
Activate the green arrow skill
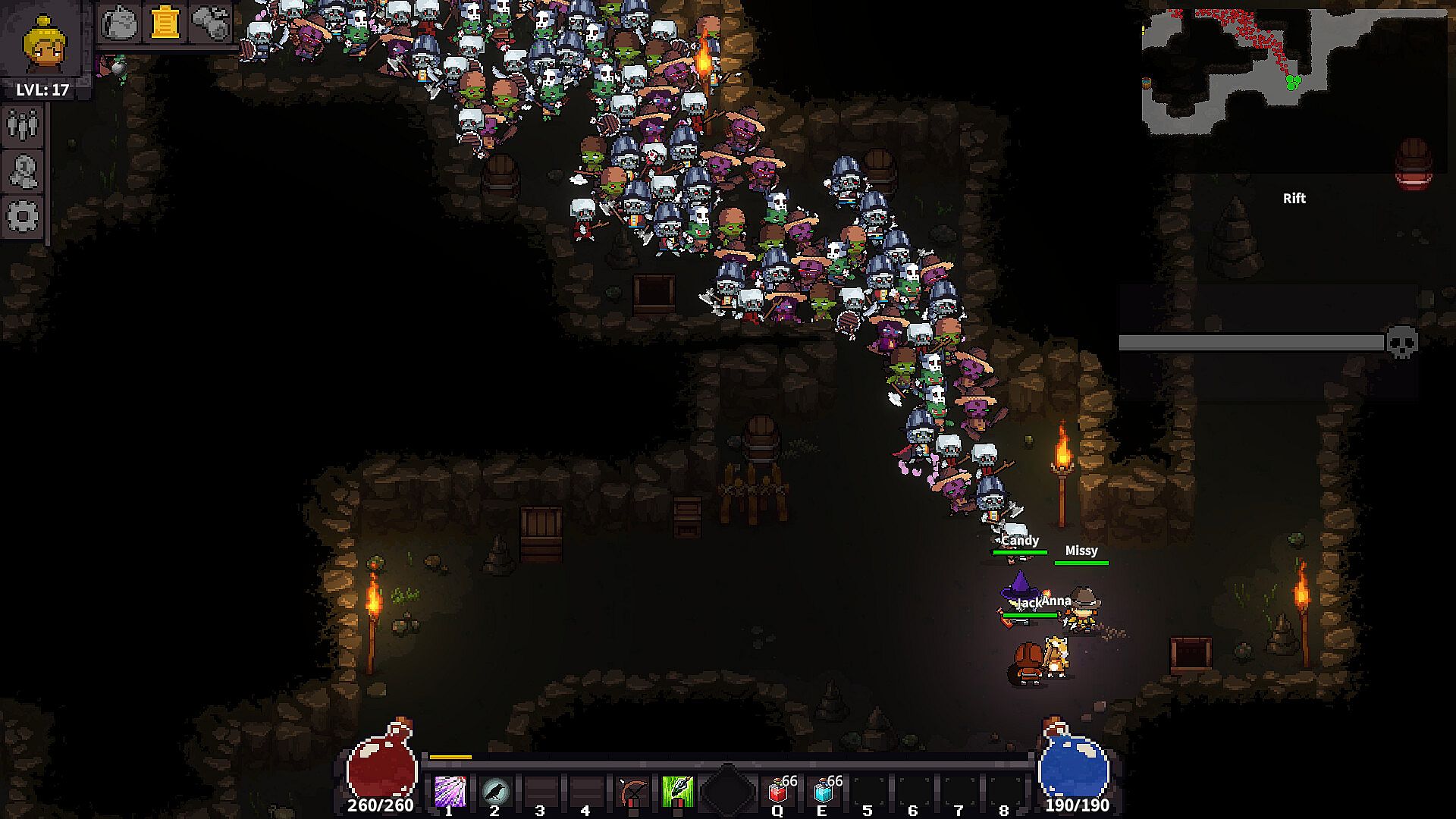[677, 792]
